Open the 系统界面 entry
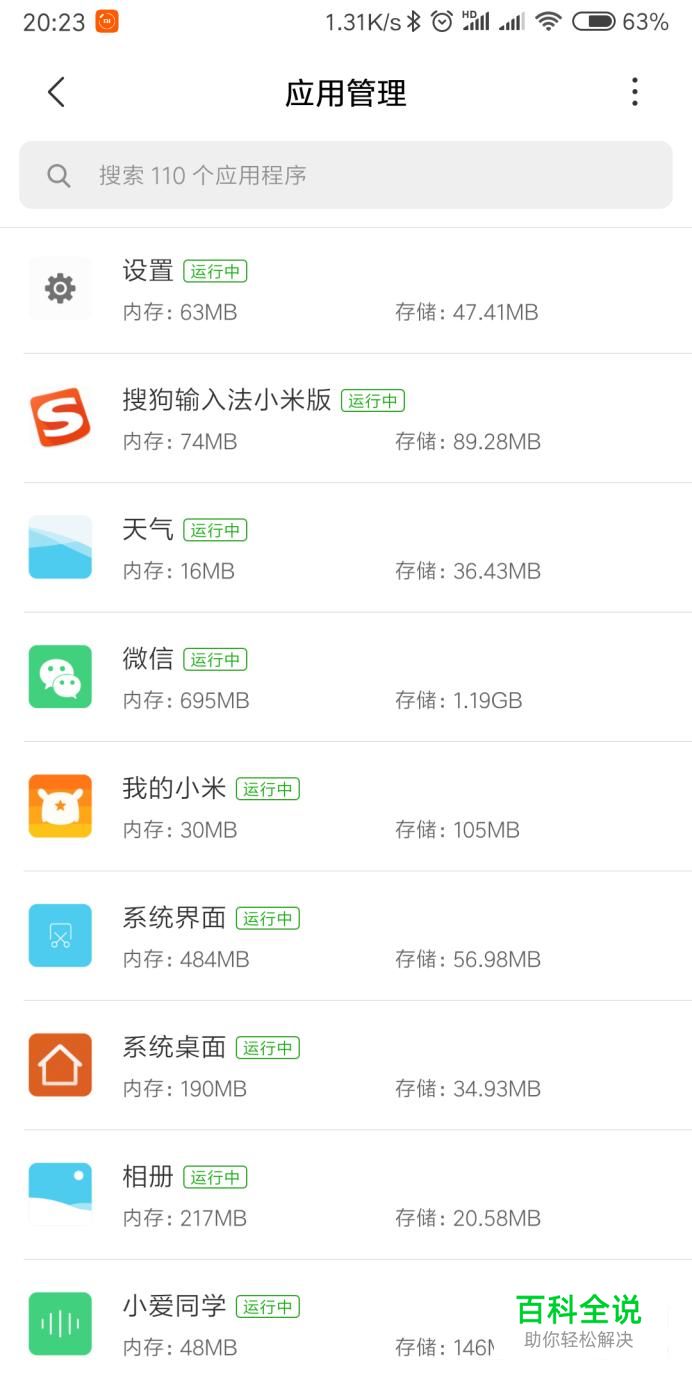Screen dimensions: 692x1384 [x=346, y=936]
